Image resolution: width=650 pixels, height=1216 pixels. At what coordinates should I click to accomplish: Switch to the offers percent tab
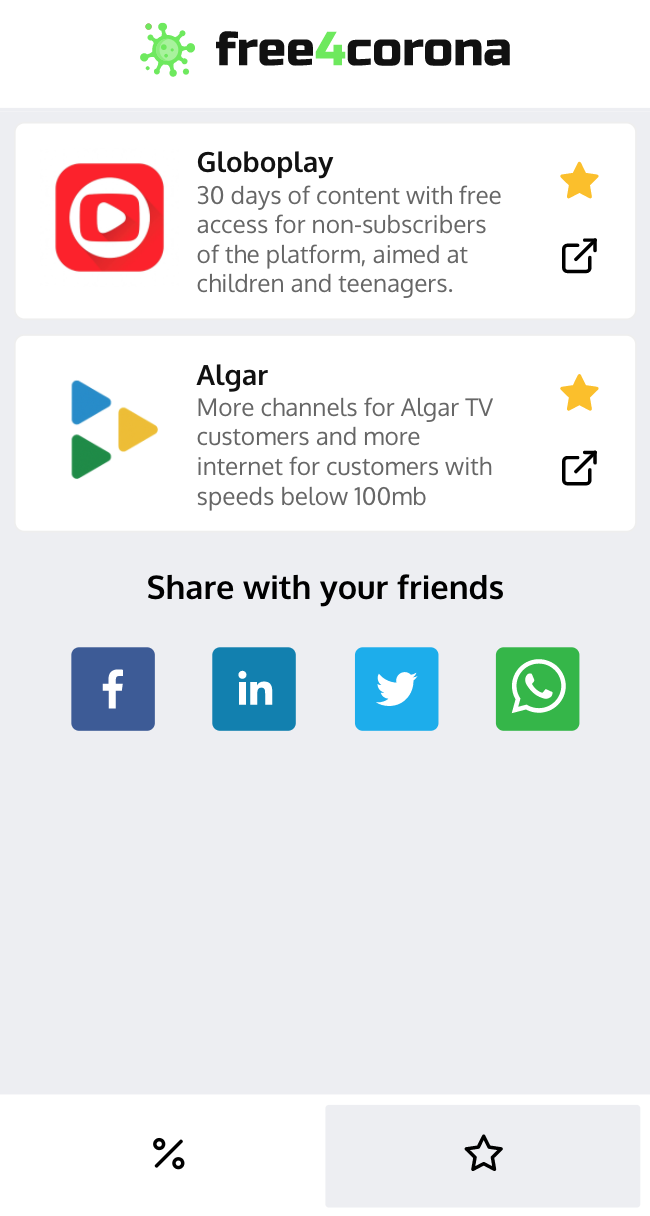click(168, 1154)
